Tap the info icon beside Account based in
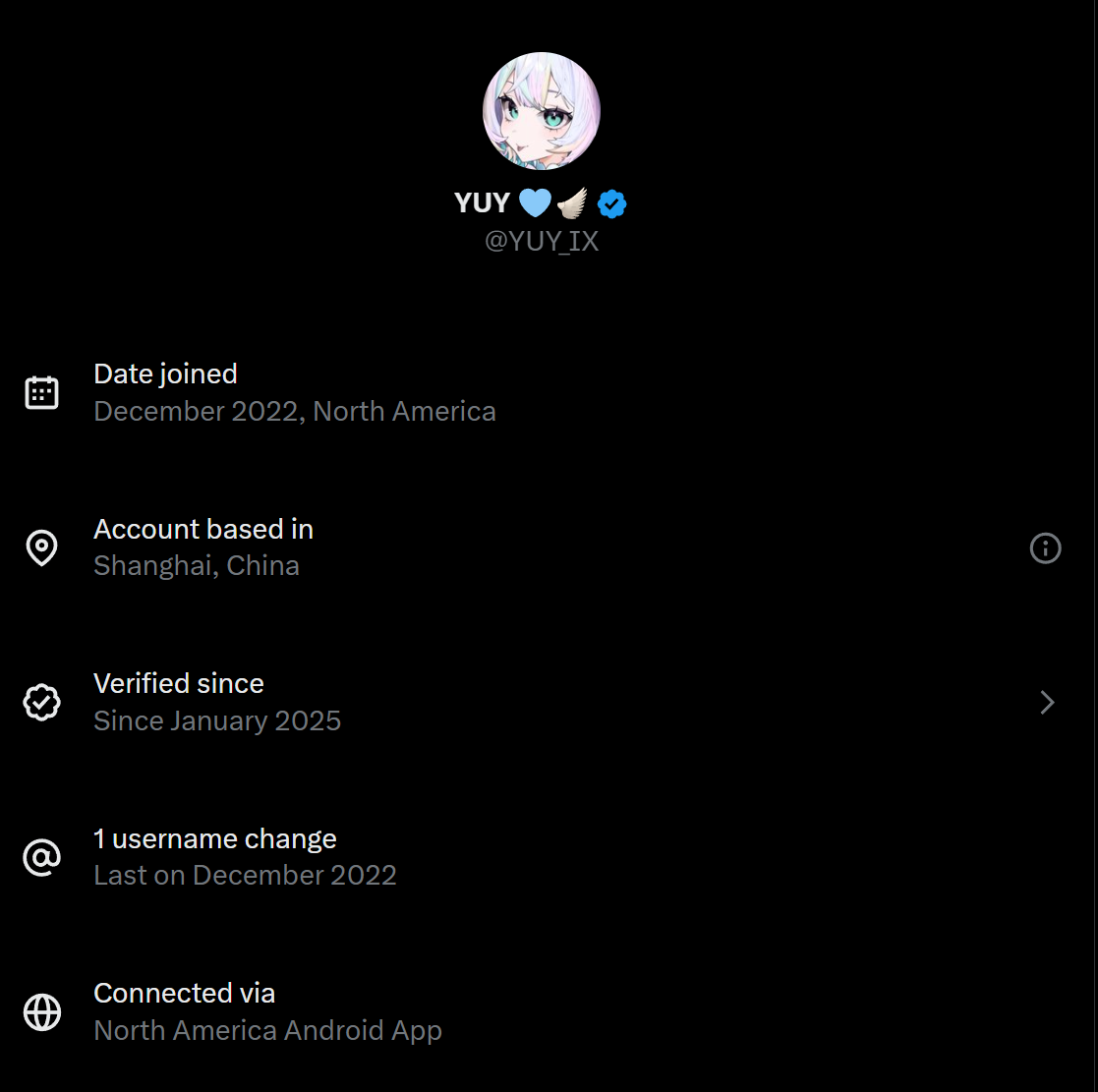The image size is (1098, 1092). pyautogui.click(x=1045, y=547)
